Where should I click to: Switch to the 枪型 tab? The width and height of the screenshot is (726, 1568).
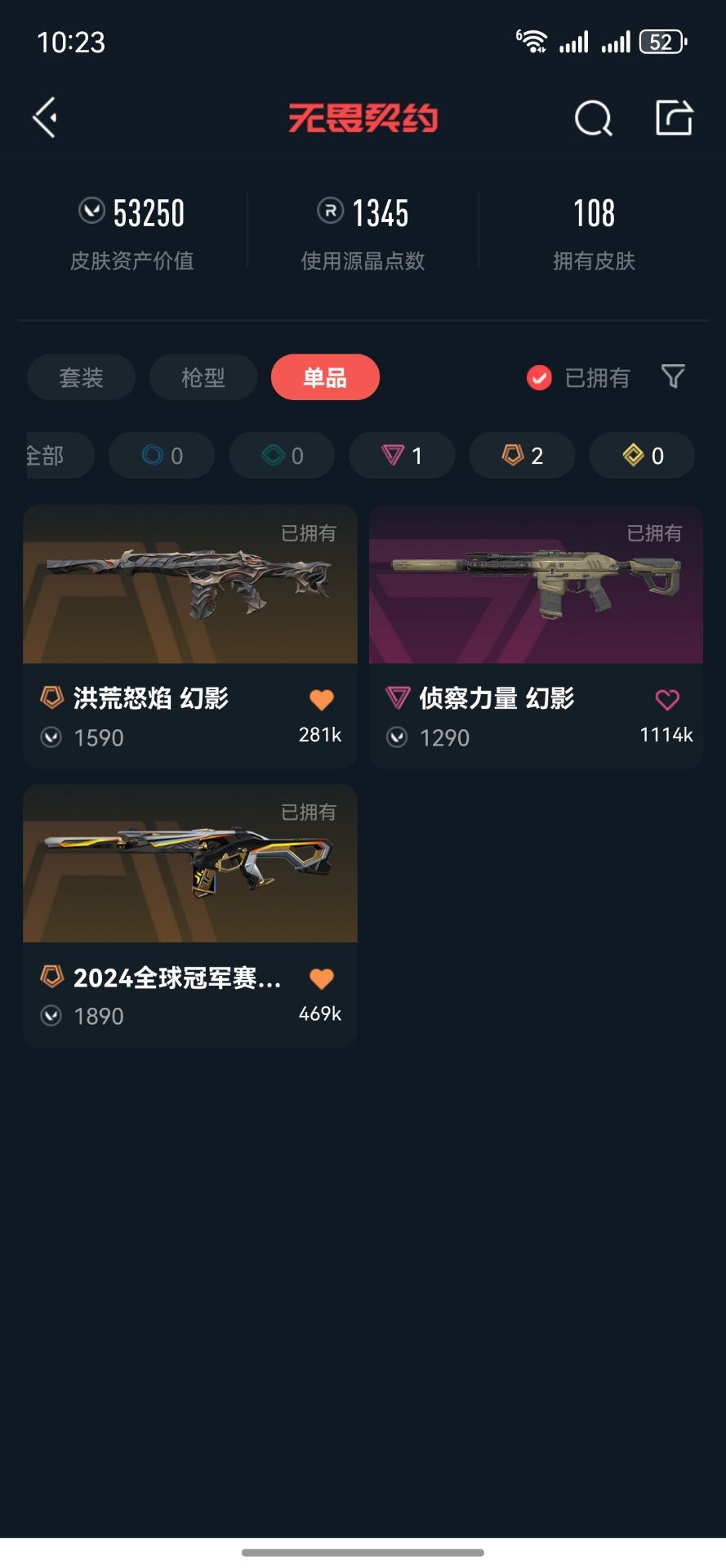[203, 377]
